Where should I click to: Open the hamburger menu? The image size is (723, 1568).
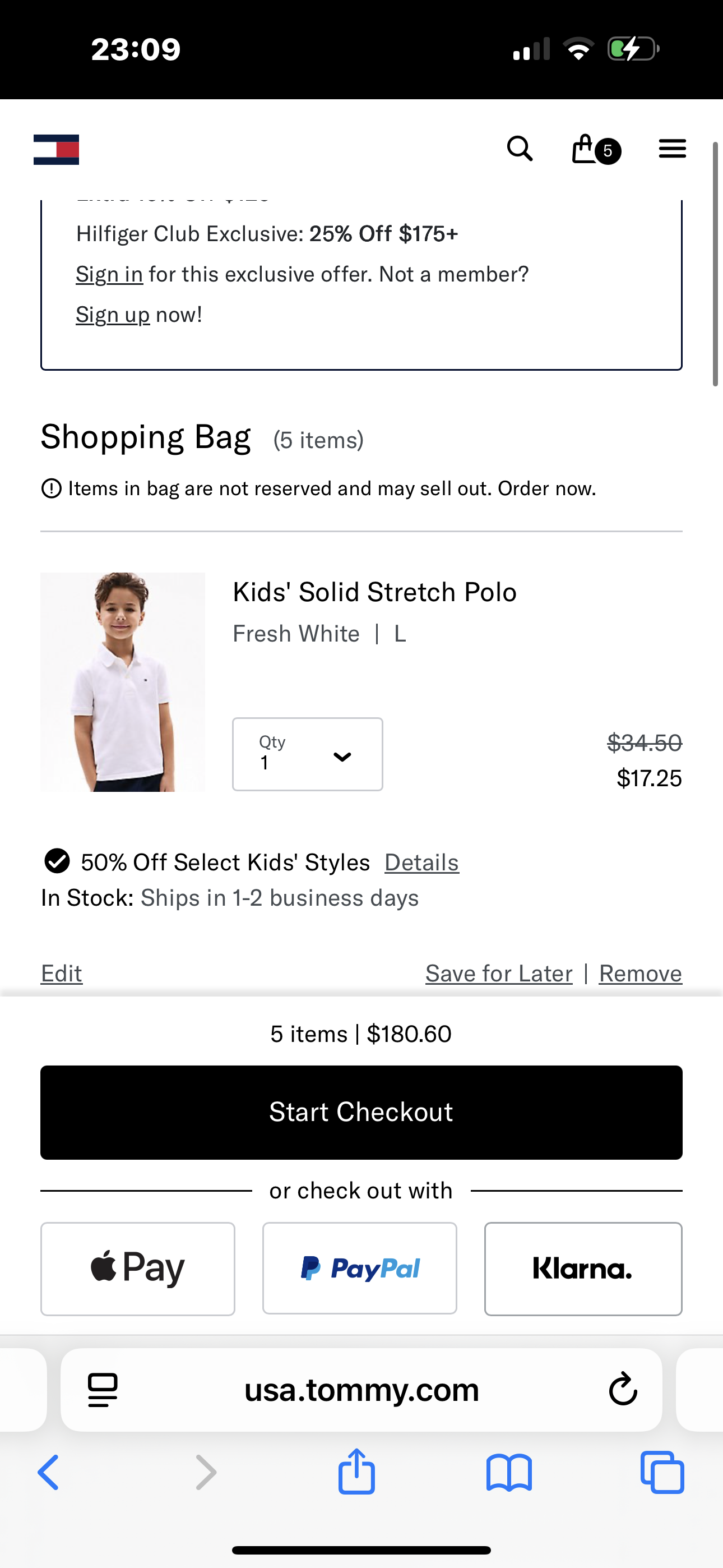(672, 149)
